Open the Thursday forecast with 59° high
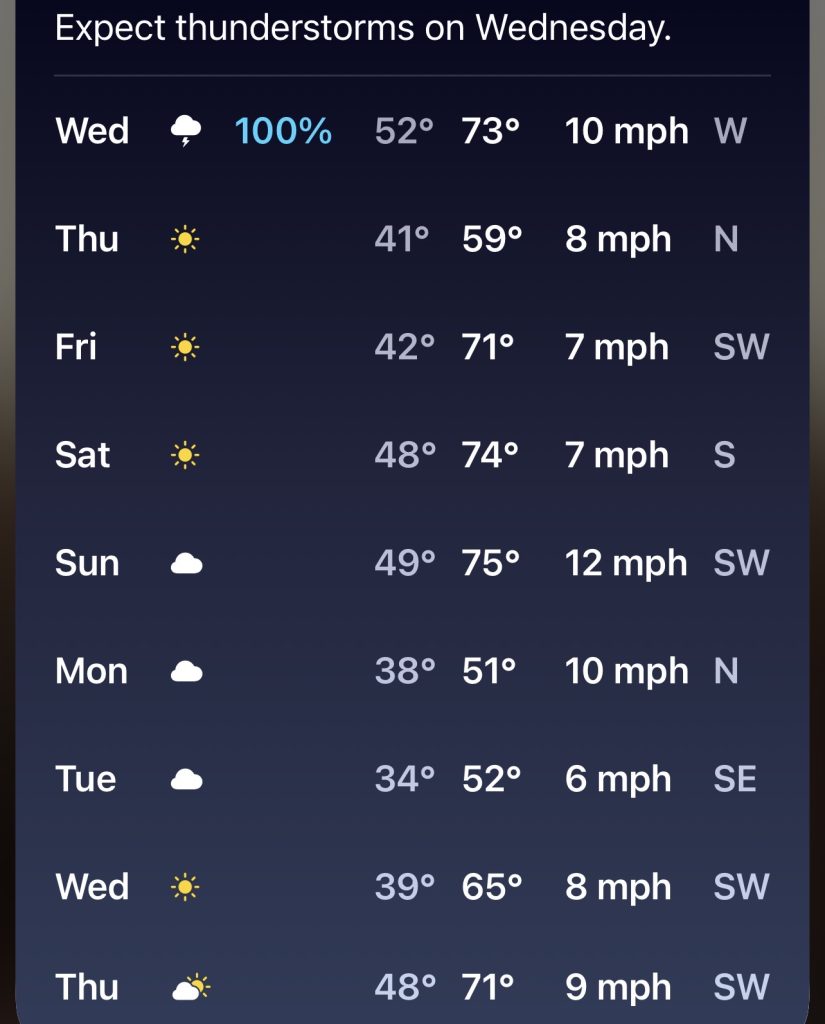825x1024 pixels. (412, 239)
